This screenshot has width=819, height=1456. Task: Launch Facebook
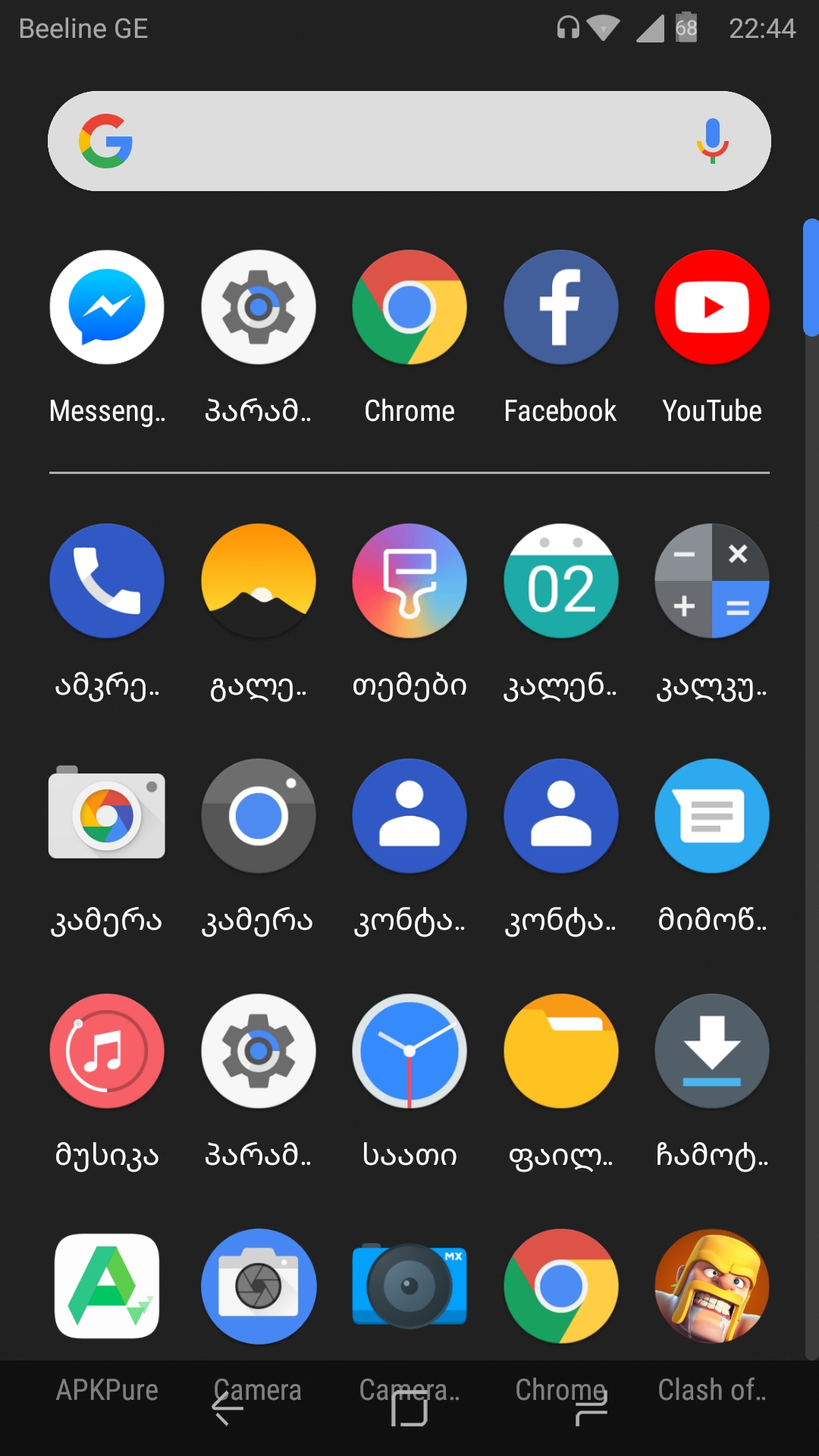[x=560, y=307]
